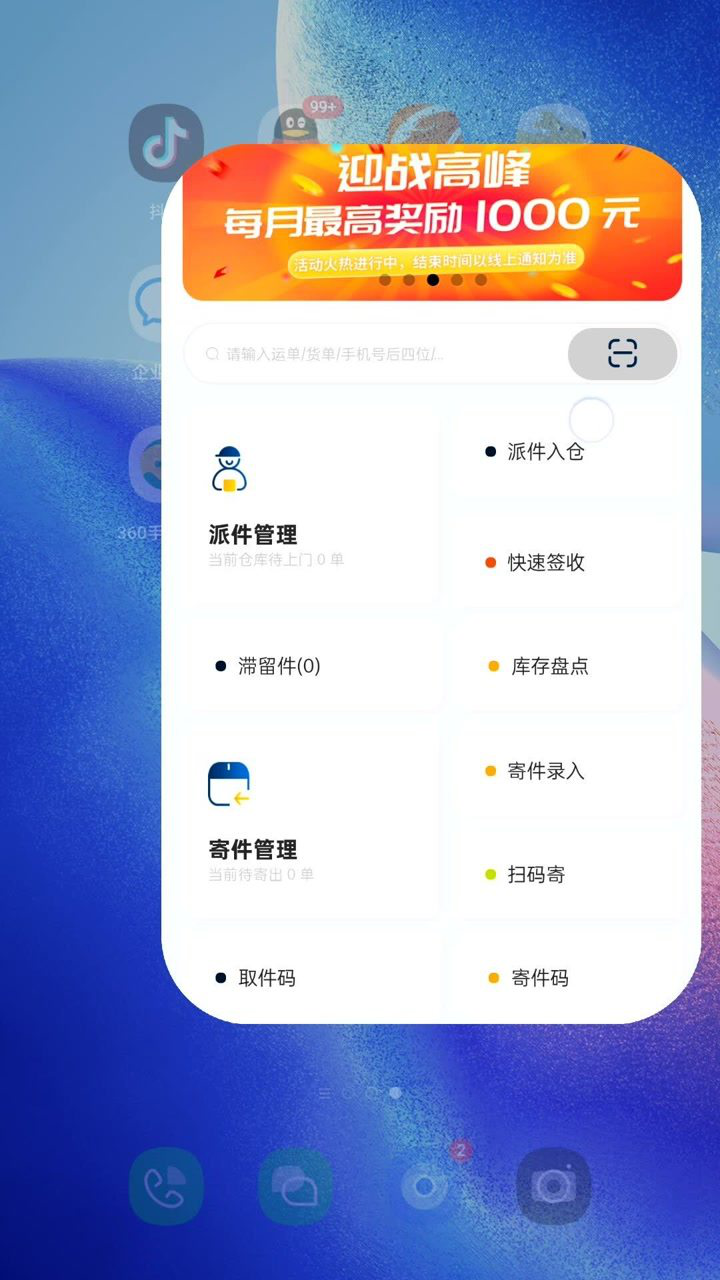This screenshot has height=1280, width=720.
Task: Open 扫码寄 scan-to-ship
Action: 534,874
